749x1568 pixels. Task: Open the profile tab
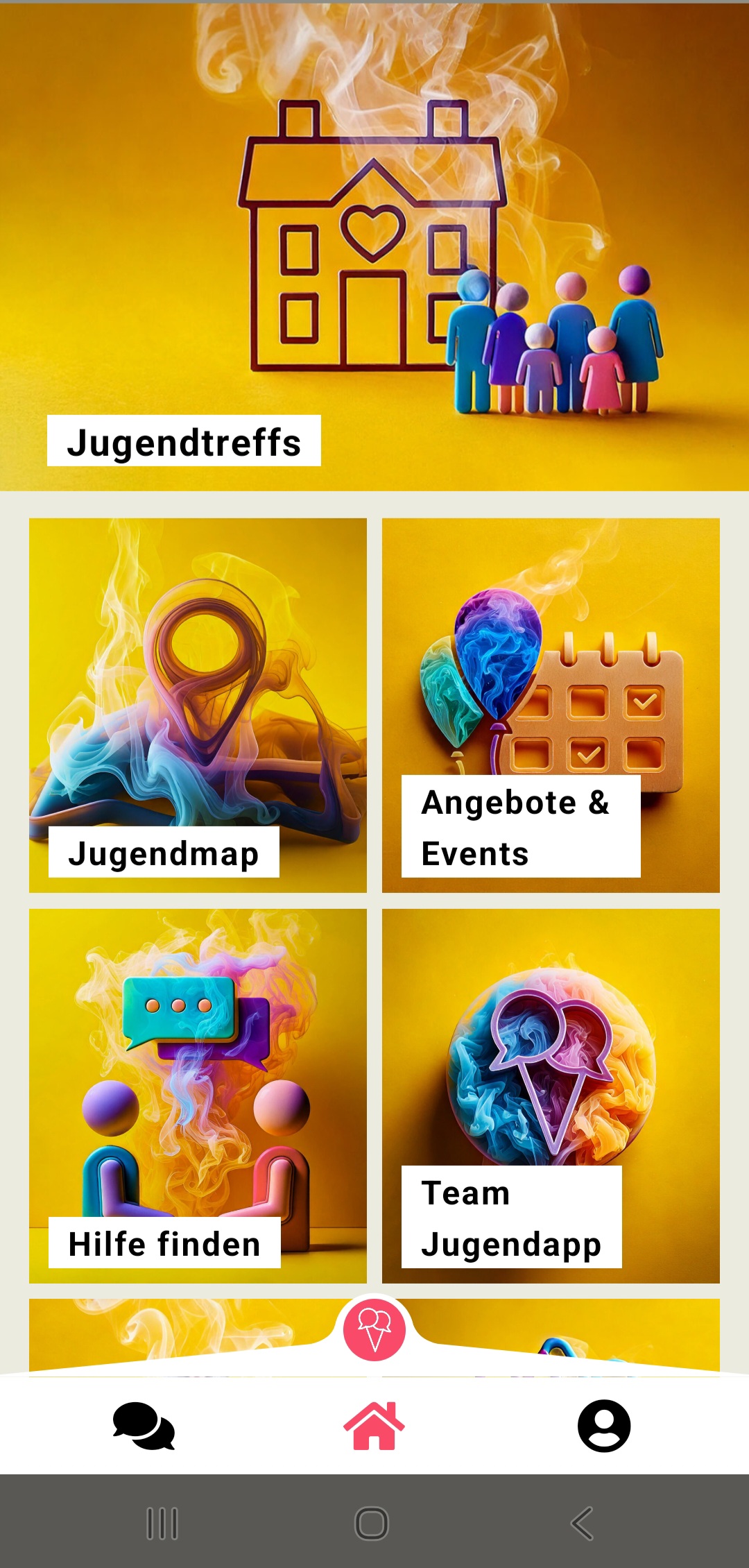[604, 1426]
